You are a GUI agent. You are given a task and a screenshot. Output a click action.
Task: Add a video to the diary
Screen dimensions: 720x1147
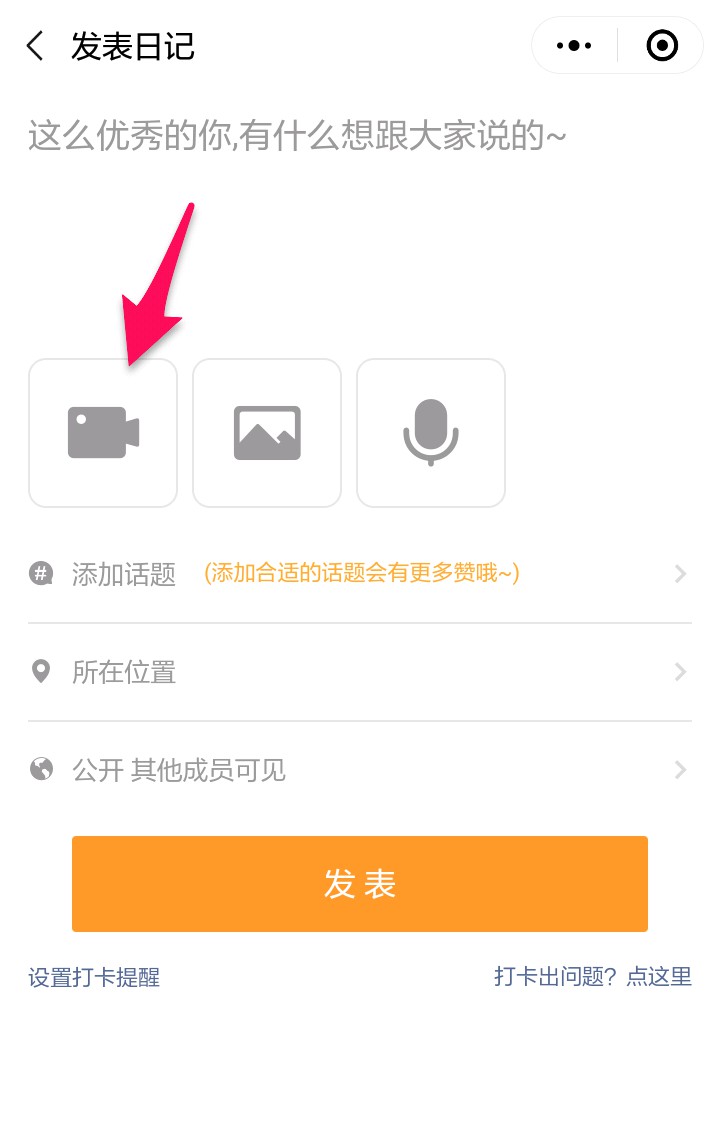103,433
